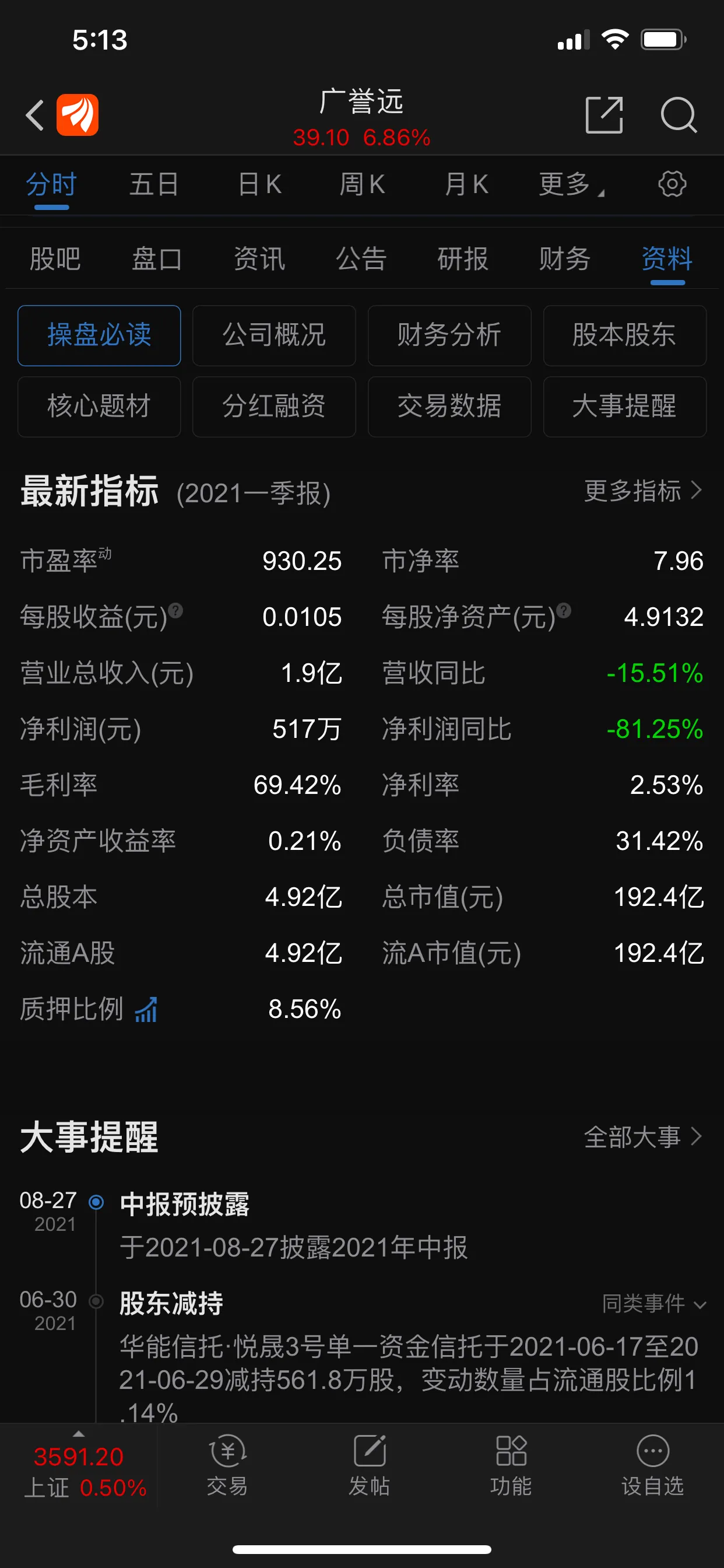Open the search magnifier icon
This screenshot has height=1568, width=724.
click(679, 114)
